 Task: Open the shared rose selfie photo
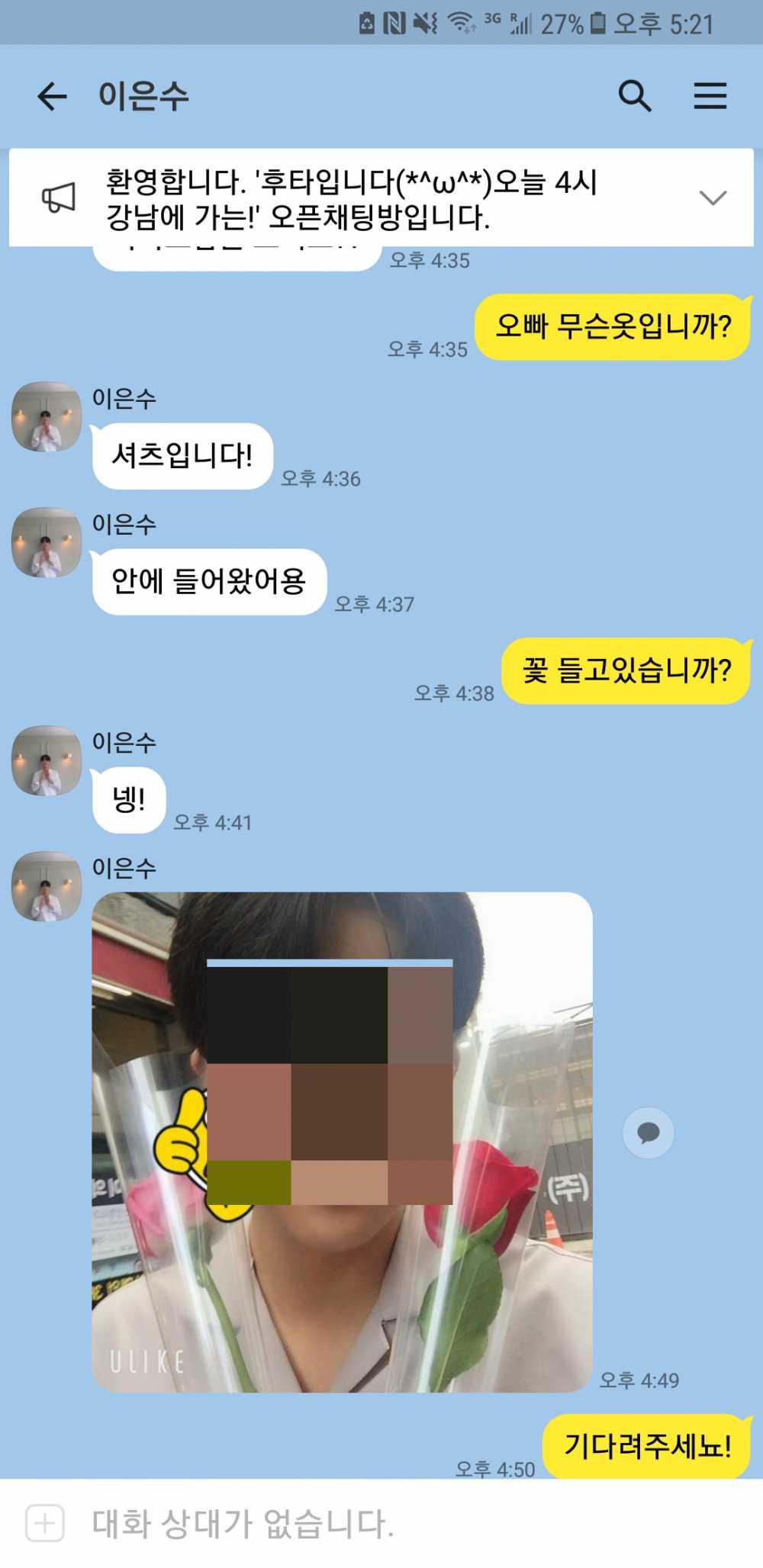[x=342, y=1142]
